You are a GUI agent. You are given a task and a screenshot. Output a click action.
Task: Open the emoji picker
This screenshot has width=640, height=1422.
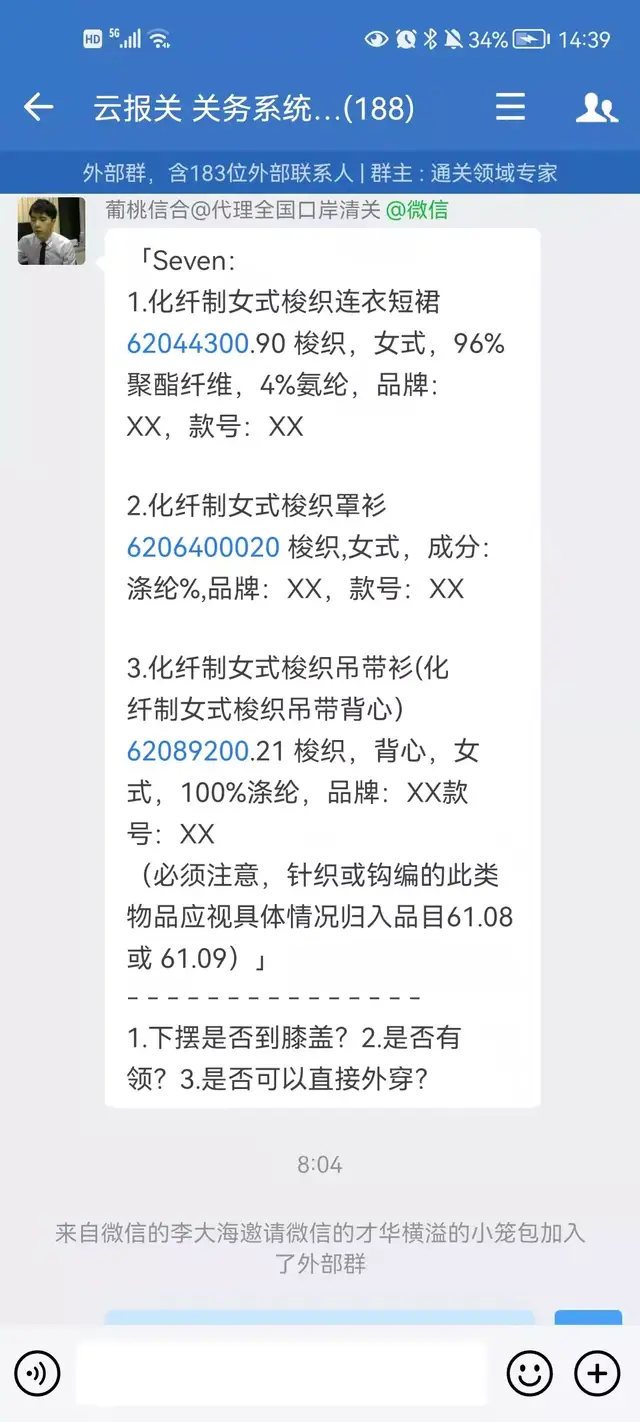coord(529,1374)
